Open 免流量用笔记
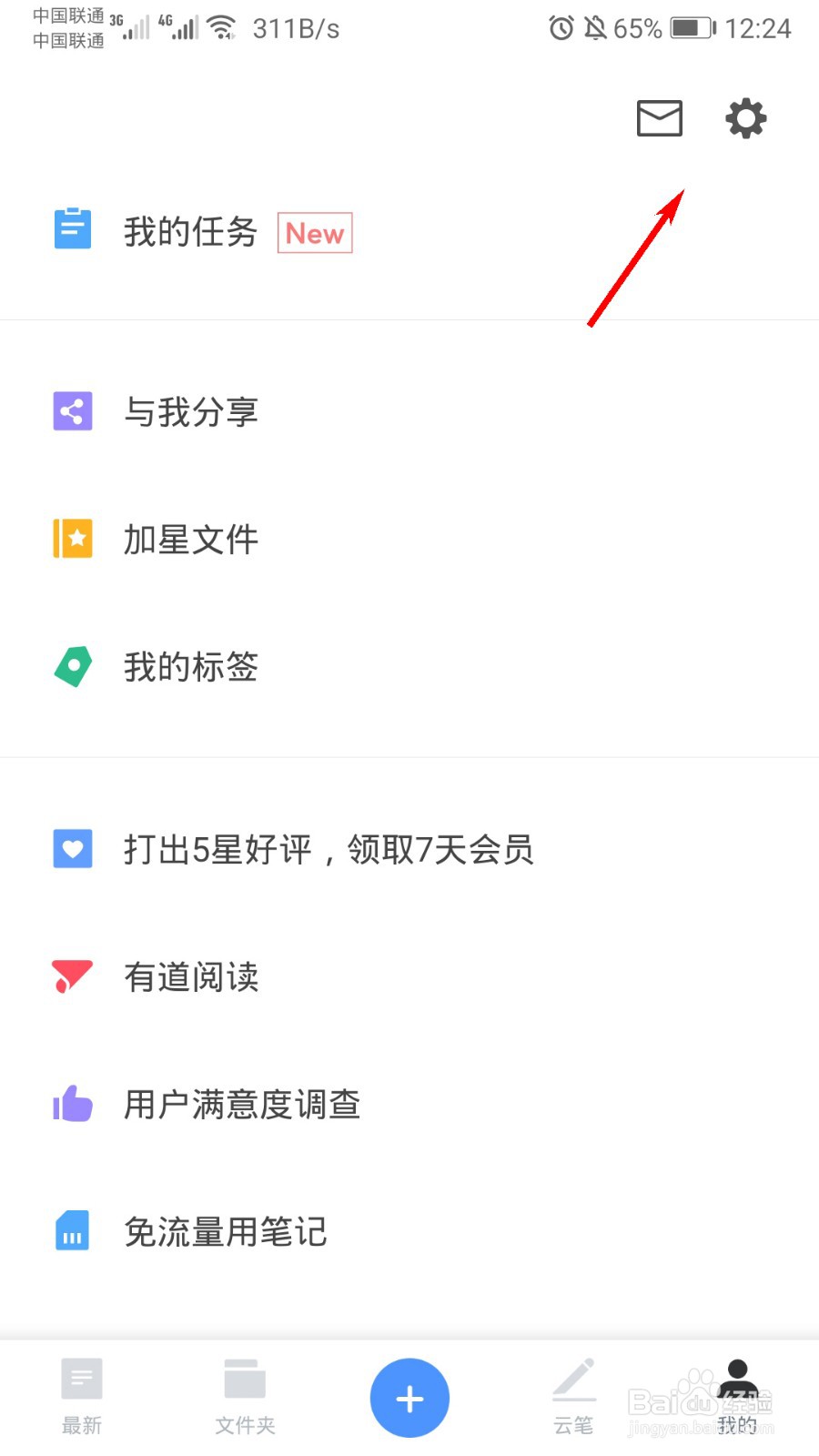 (409, 1231)
